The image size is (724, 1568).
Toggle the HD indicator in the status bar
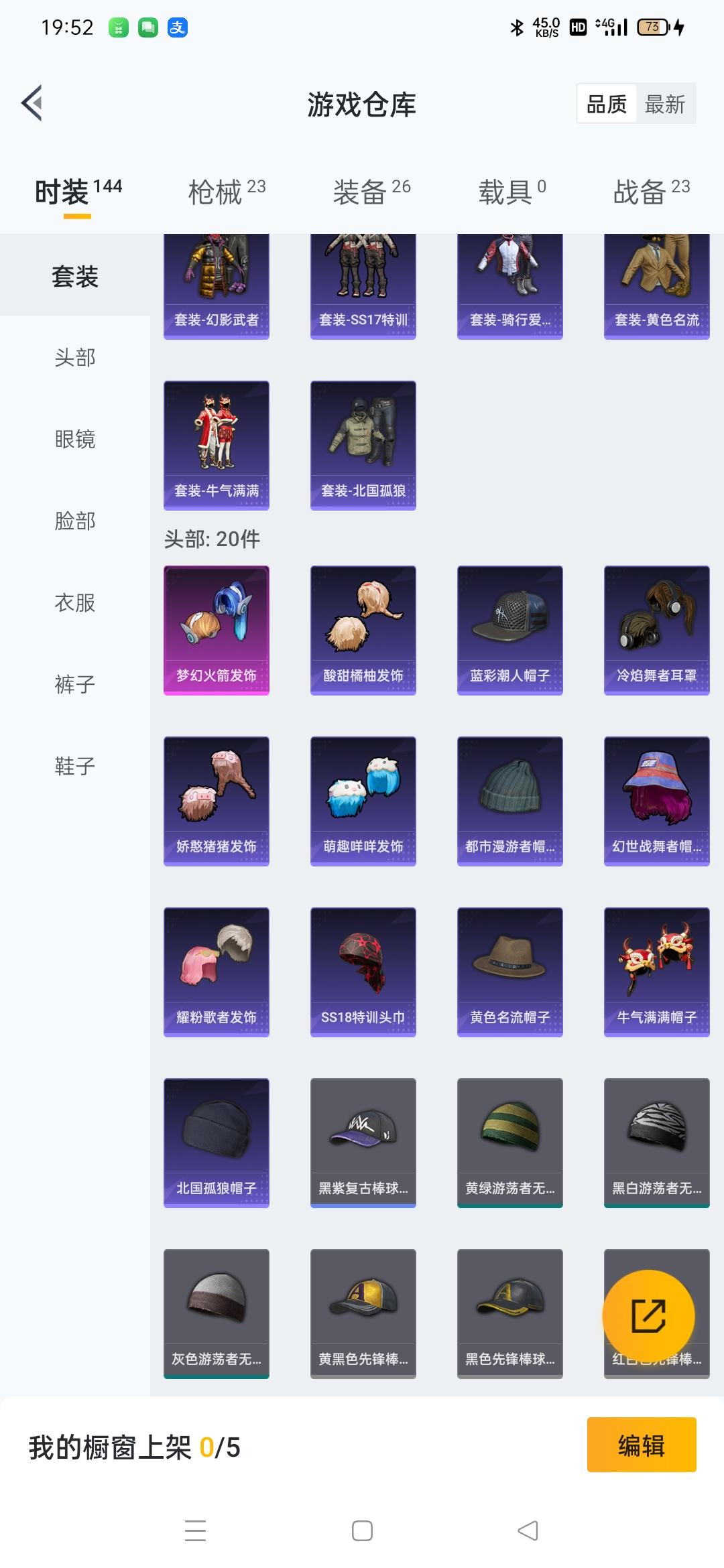578,27
